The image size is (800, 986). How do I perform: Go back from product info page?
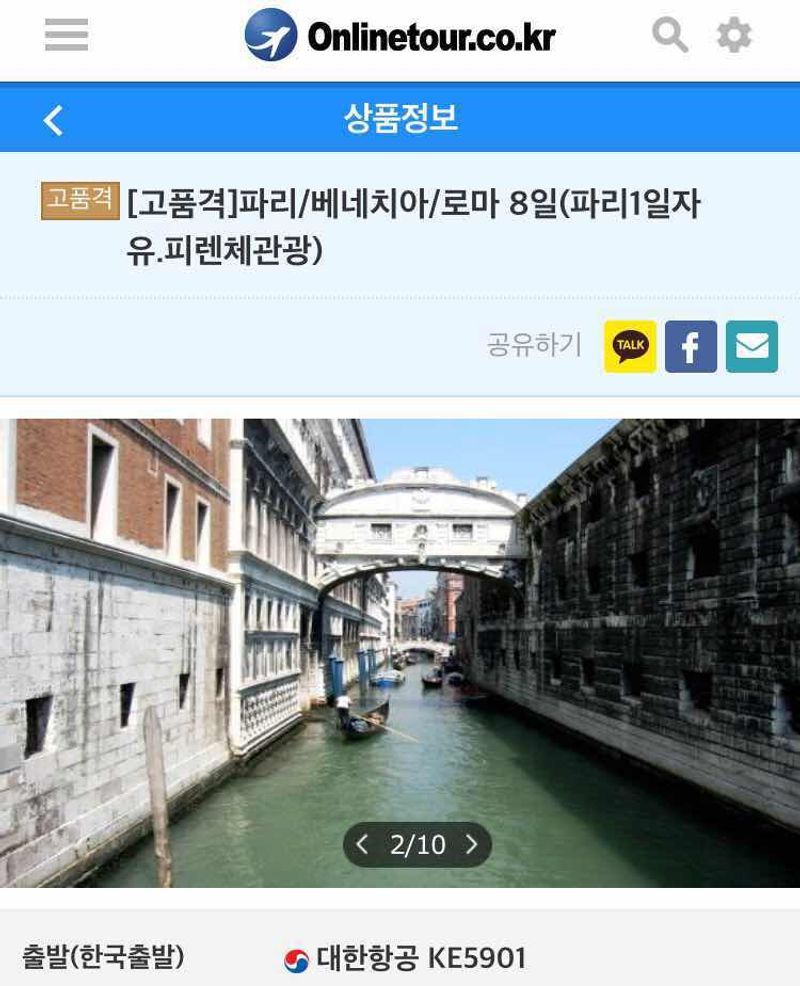pos(53,120)
